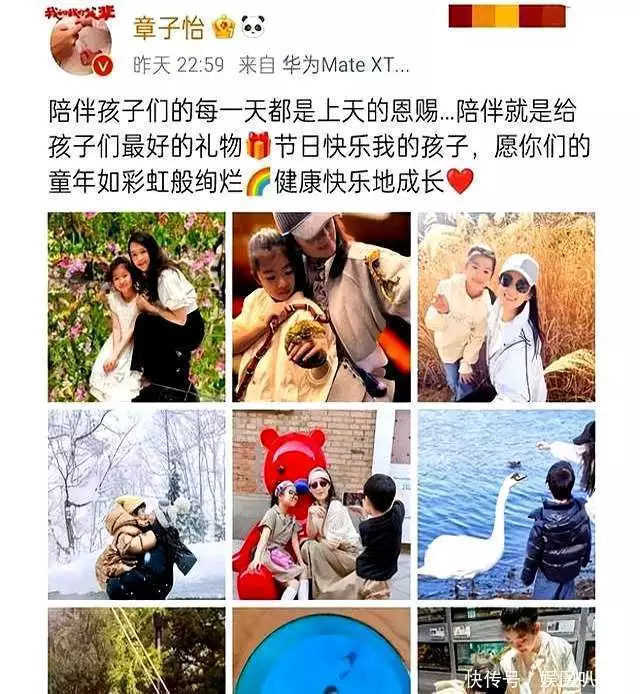Open the bottom-row green trees photo
The image size is (640, 694).
[x=136, y=650]
